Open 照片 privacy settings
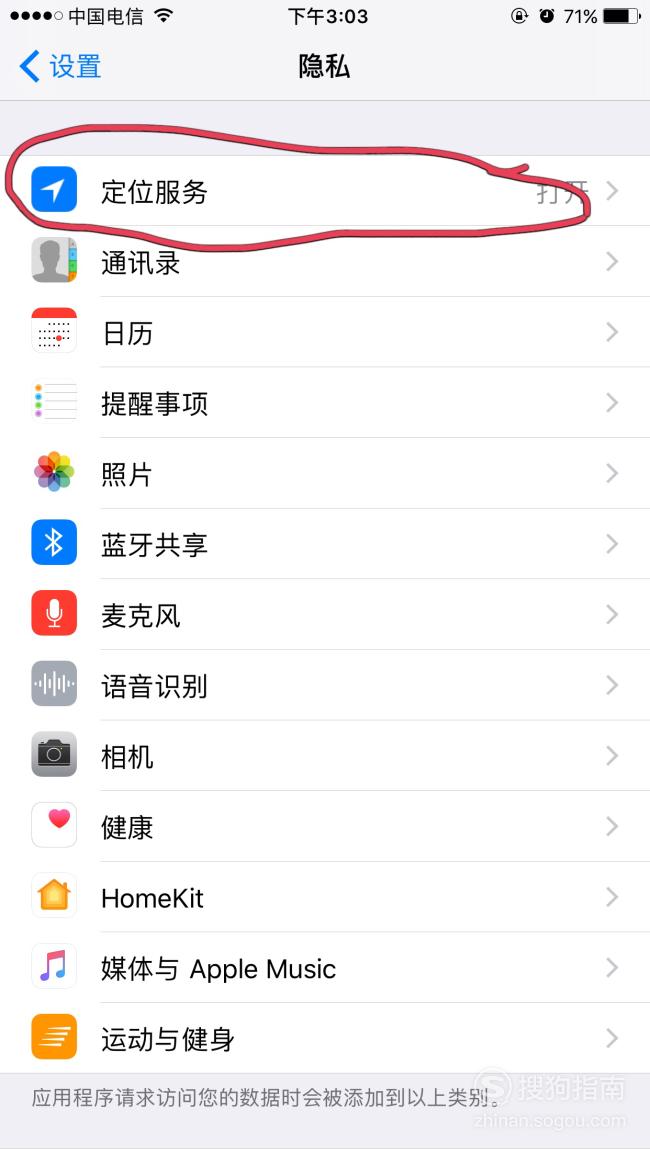Image resolution: width=650 pixels, height=1155 pixels. click(325, 474)
